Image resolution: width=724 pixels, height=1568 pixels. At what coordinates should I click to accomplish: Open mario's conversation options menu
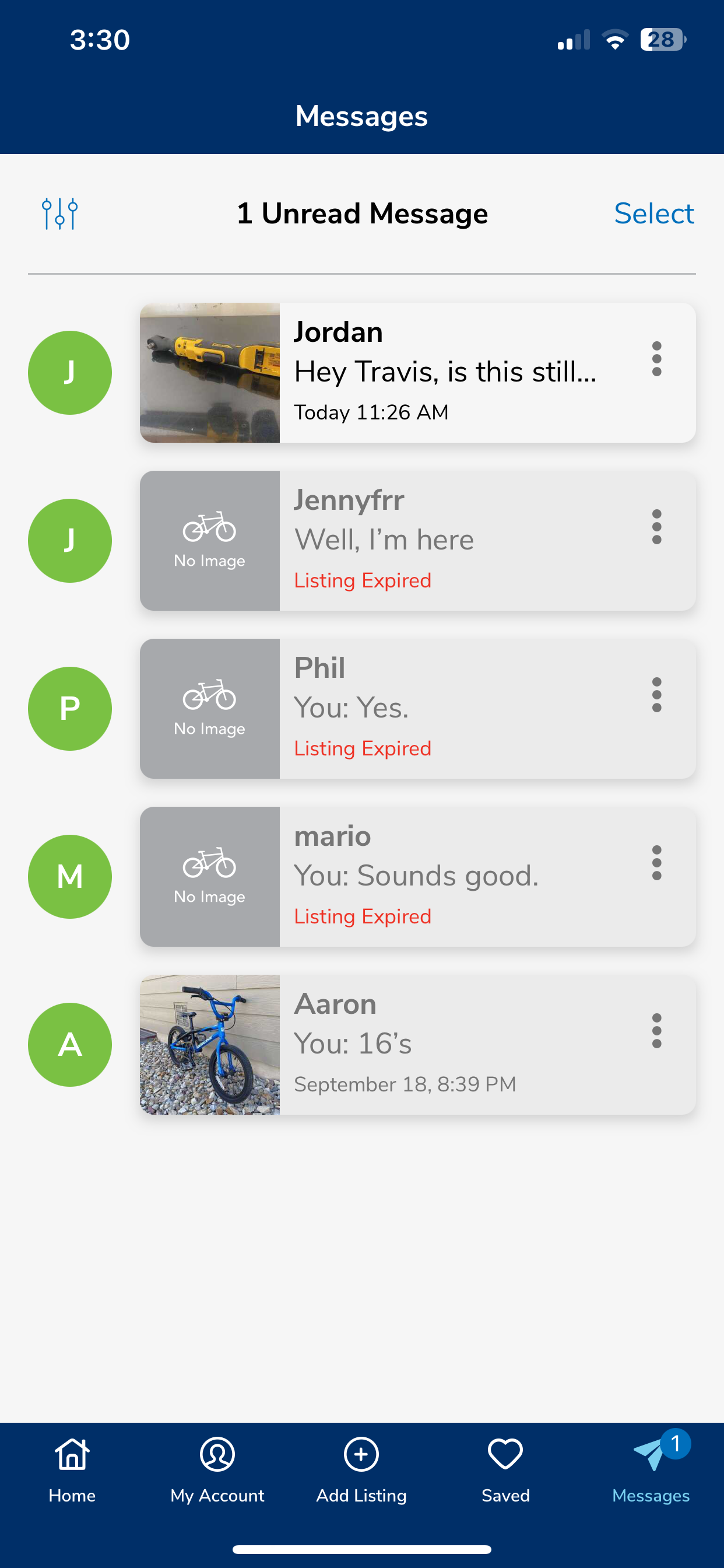point(656,863)
